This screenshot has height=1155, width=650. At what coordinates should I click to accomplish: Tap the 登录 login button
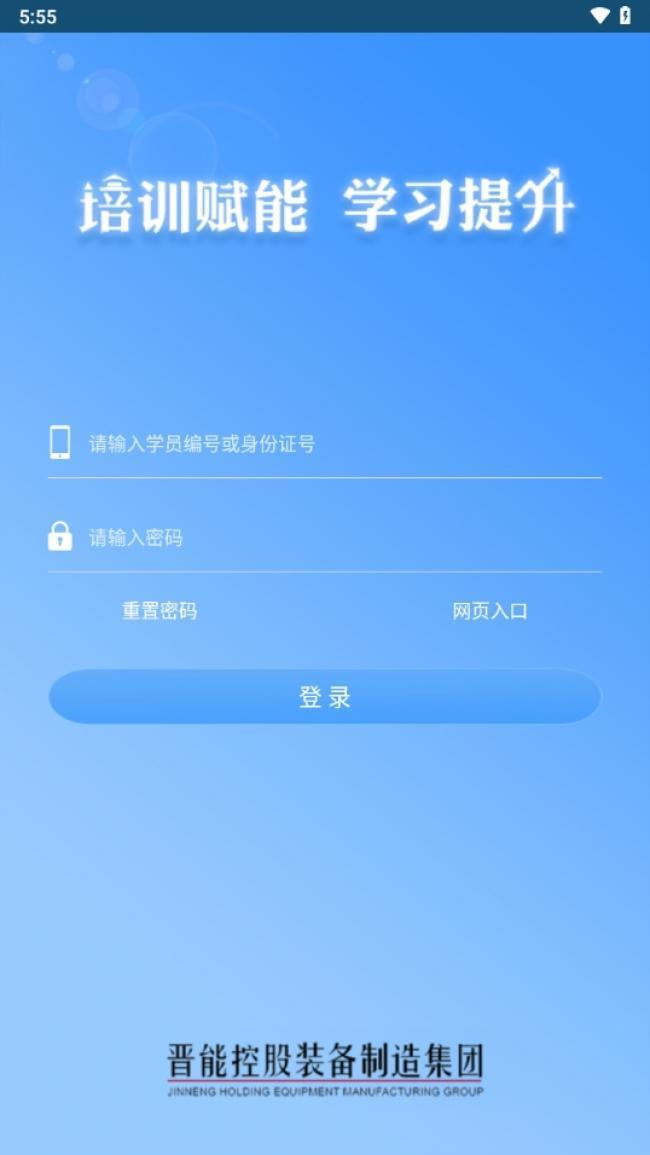[x=325, y=697]
